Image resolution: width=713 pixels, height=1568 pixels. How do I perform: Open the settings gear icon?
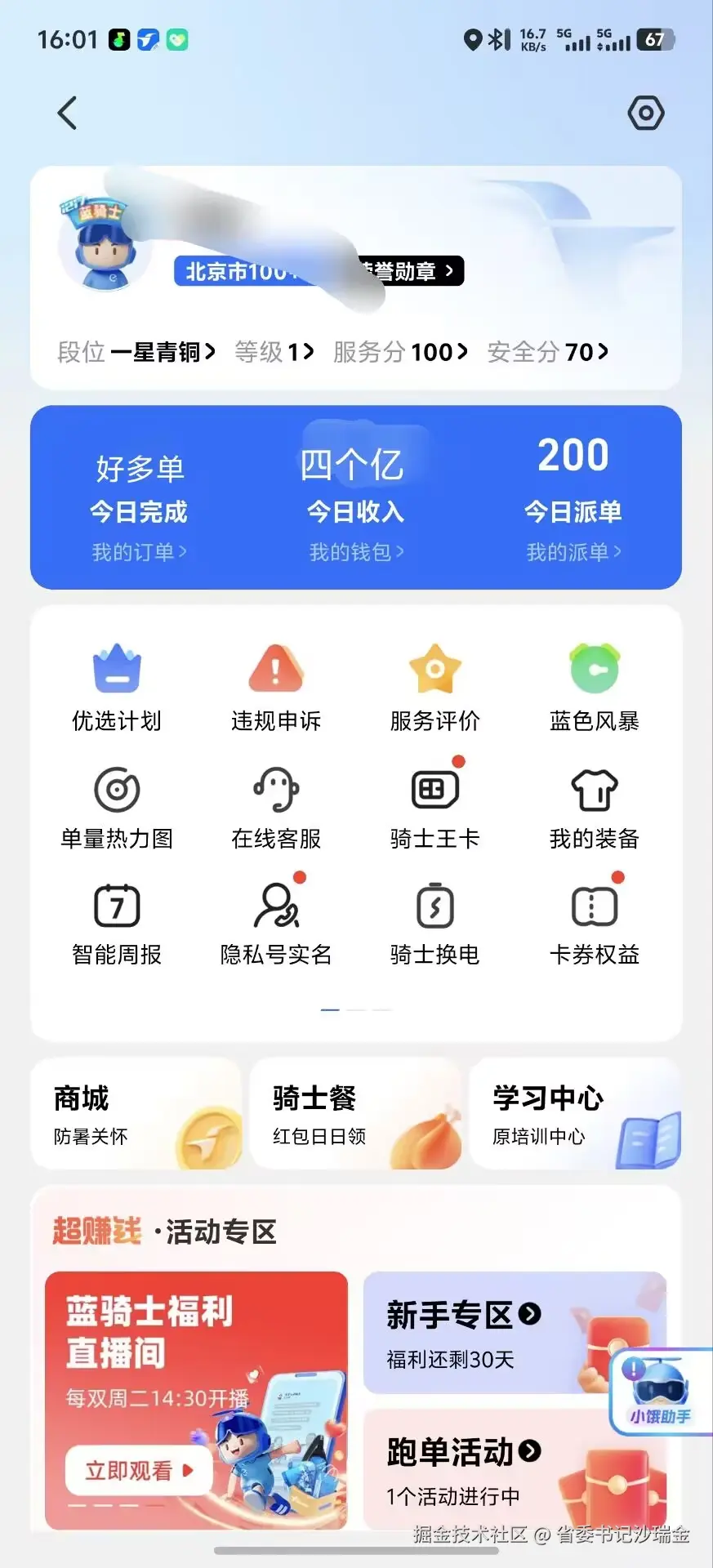point(645,113)
